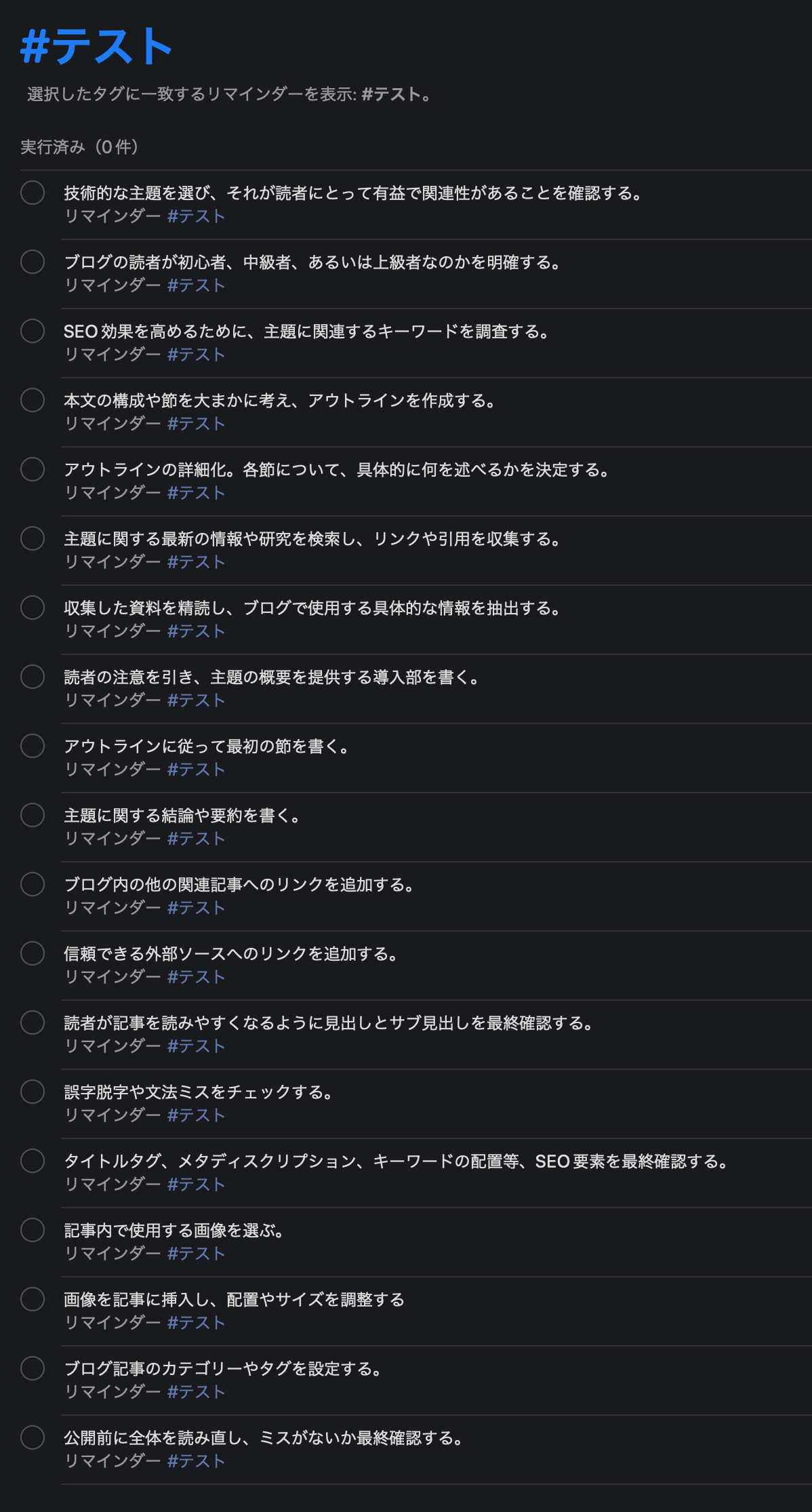Tick ブログ記事のカテゴリーやタグを設定する circle
The width and height of the screenshot is (812, 1512).
[x=33, y=1368]
